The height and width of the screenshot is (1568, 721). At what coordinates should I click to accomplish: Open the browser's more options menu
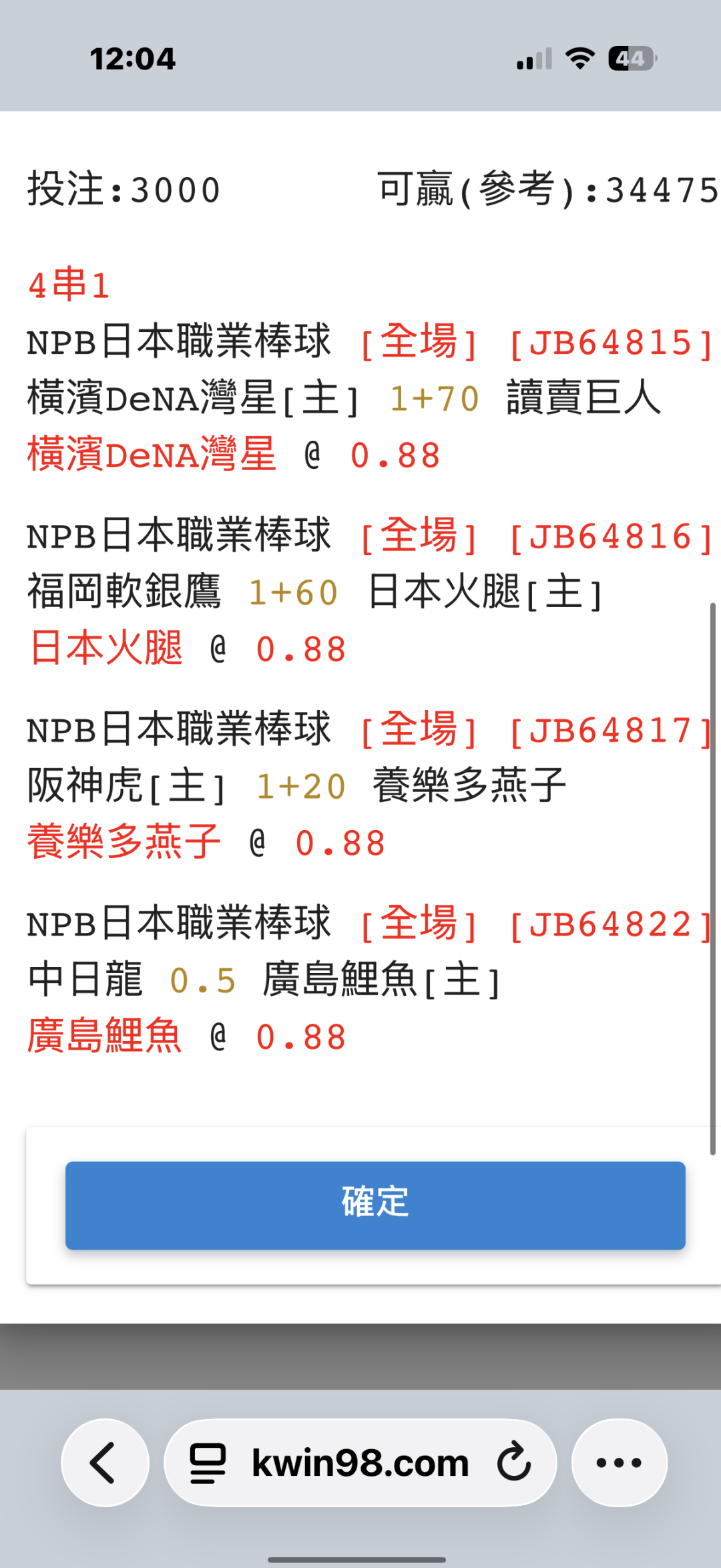pos(620,1462)
